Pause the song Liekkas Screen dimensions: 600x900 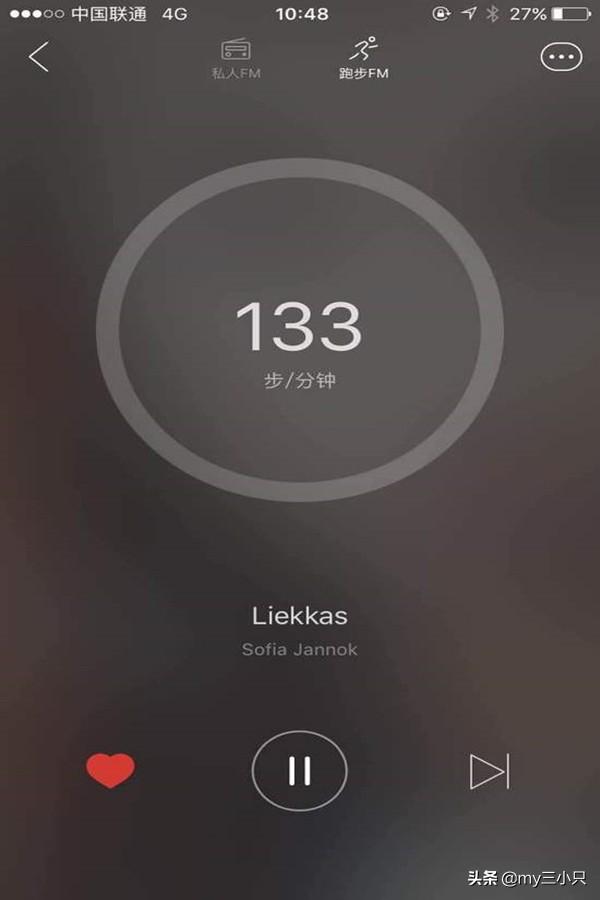[300, 771]
